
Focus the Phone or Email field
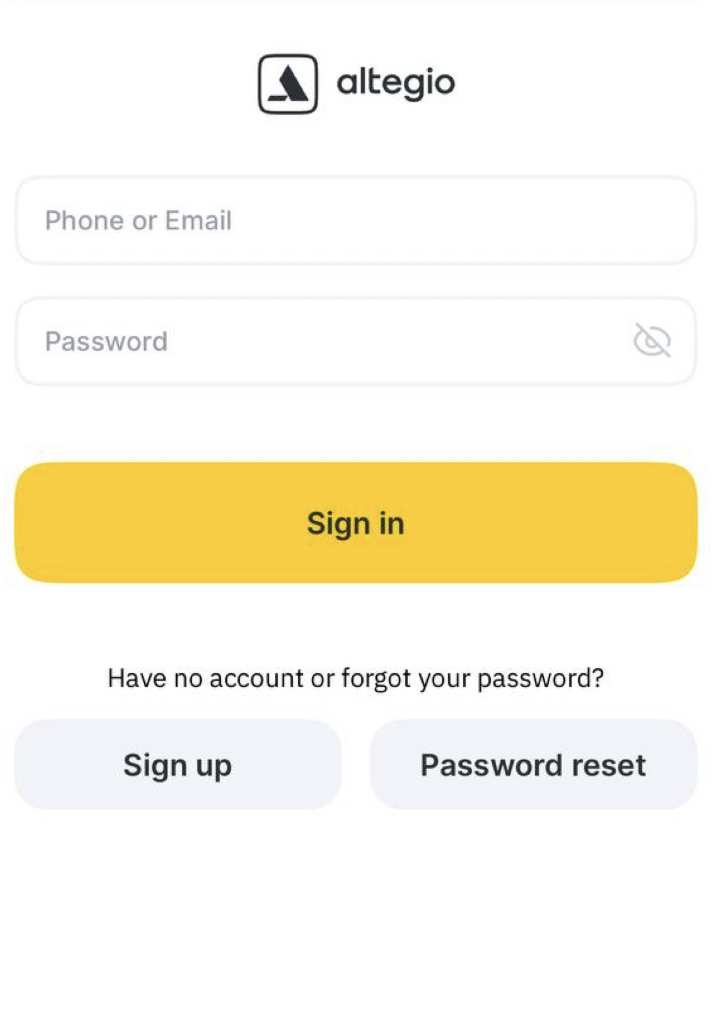tap(355, 221)
